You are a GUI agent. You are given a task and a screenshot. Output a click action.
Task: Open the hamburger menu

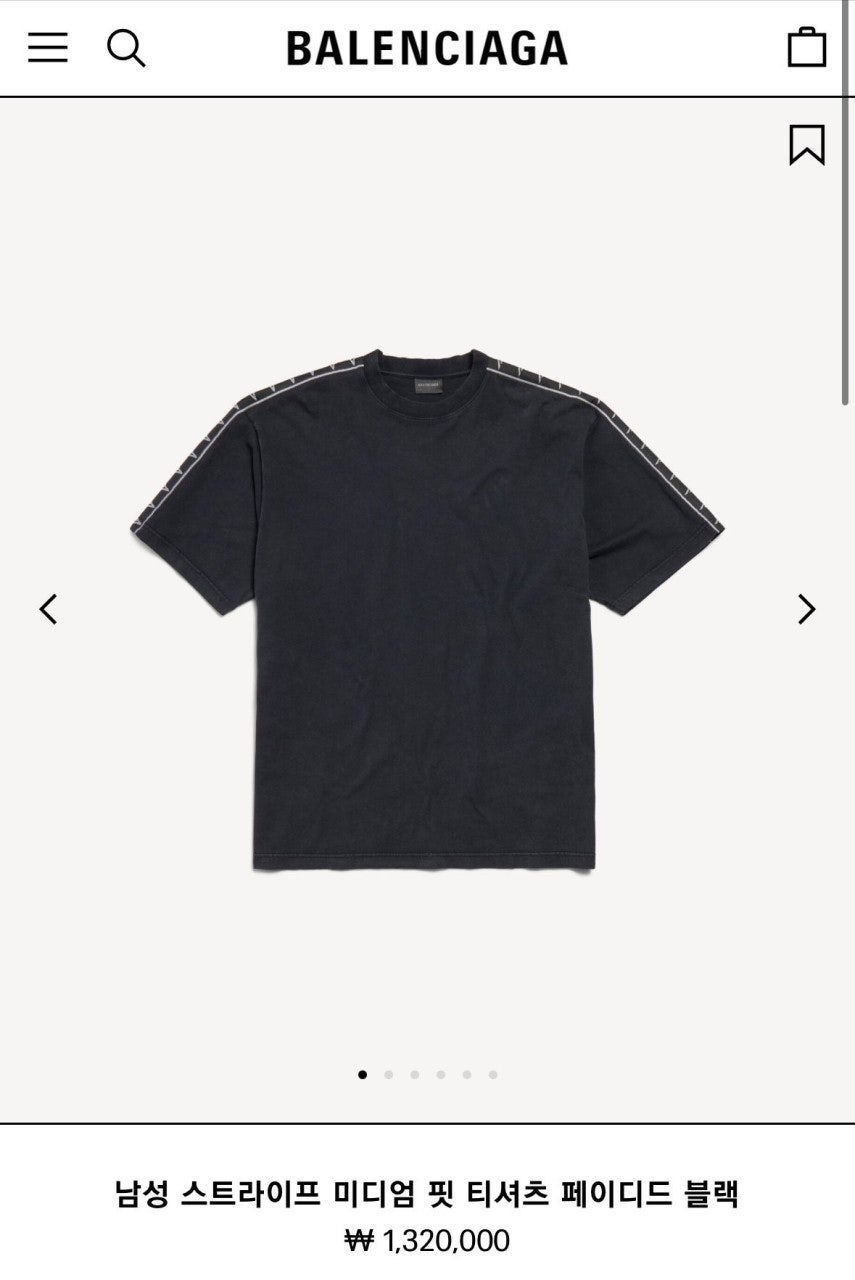point(47,47)
